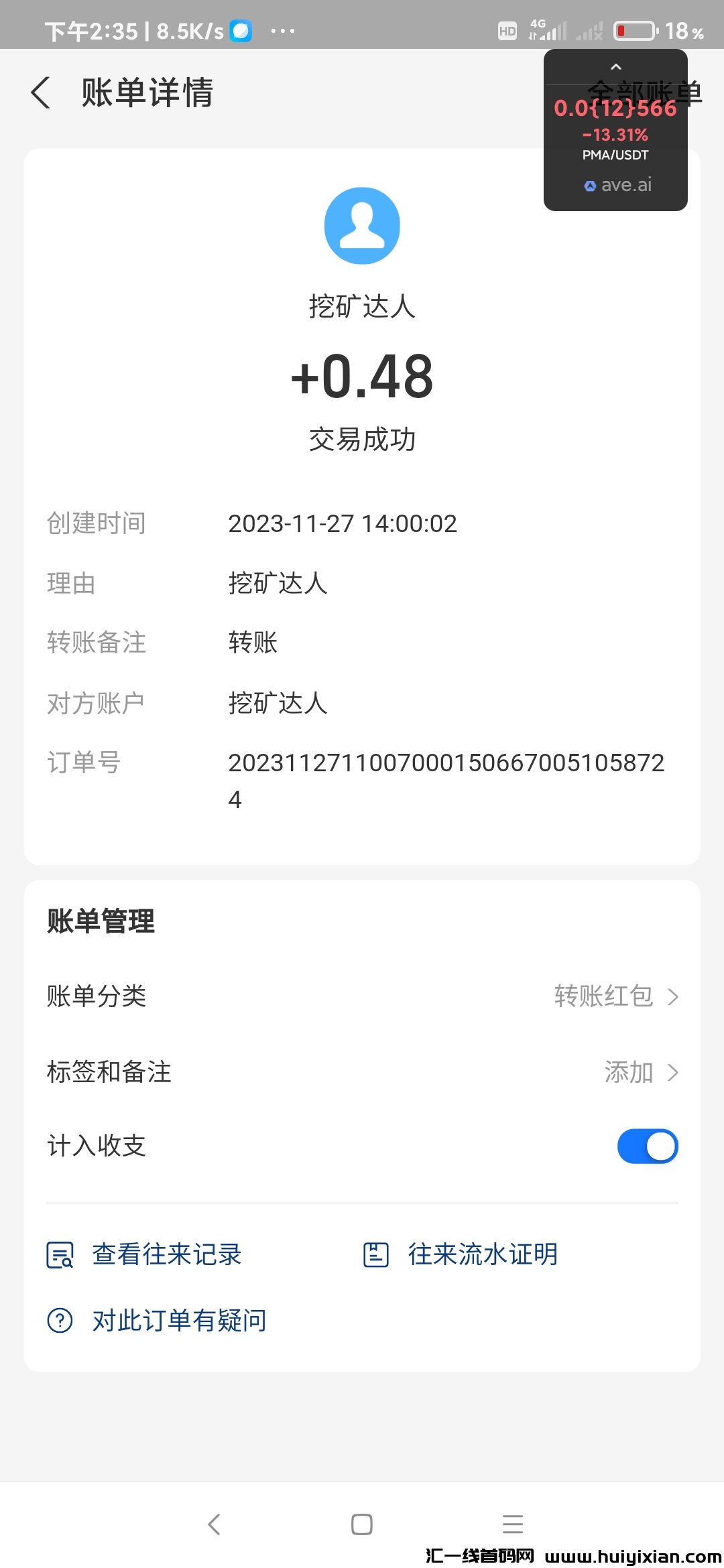This screenshot has height=1568, width=724.
Task: Tap the blue app icon in the status bar
Action: (x=240, y=30)
